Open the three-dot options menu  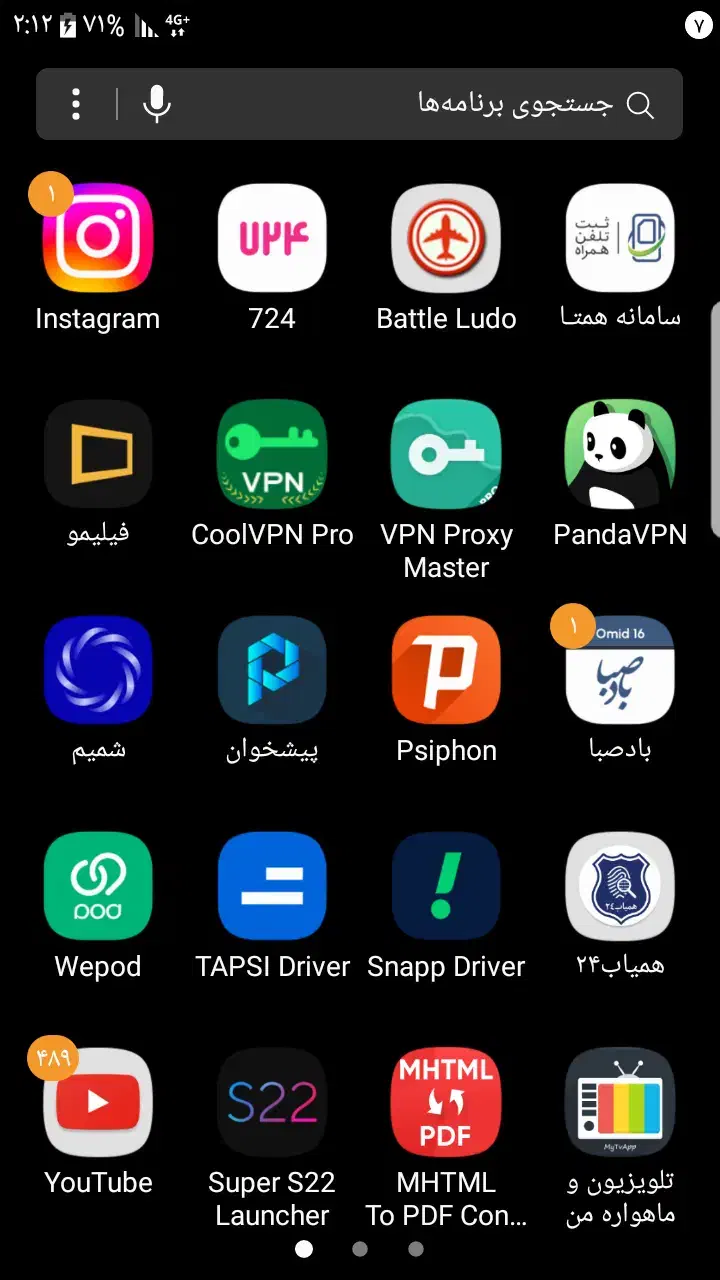(75, 104)
